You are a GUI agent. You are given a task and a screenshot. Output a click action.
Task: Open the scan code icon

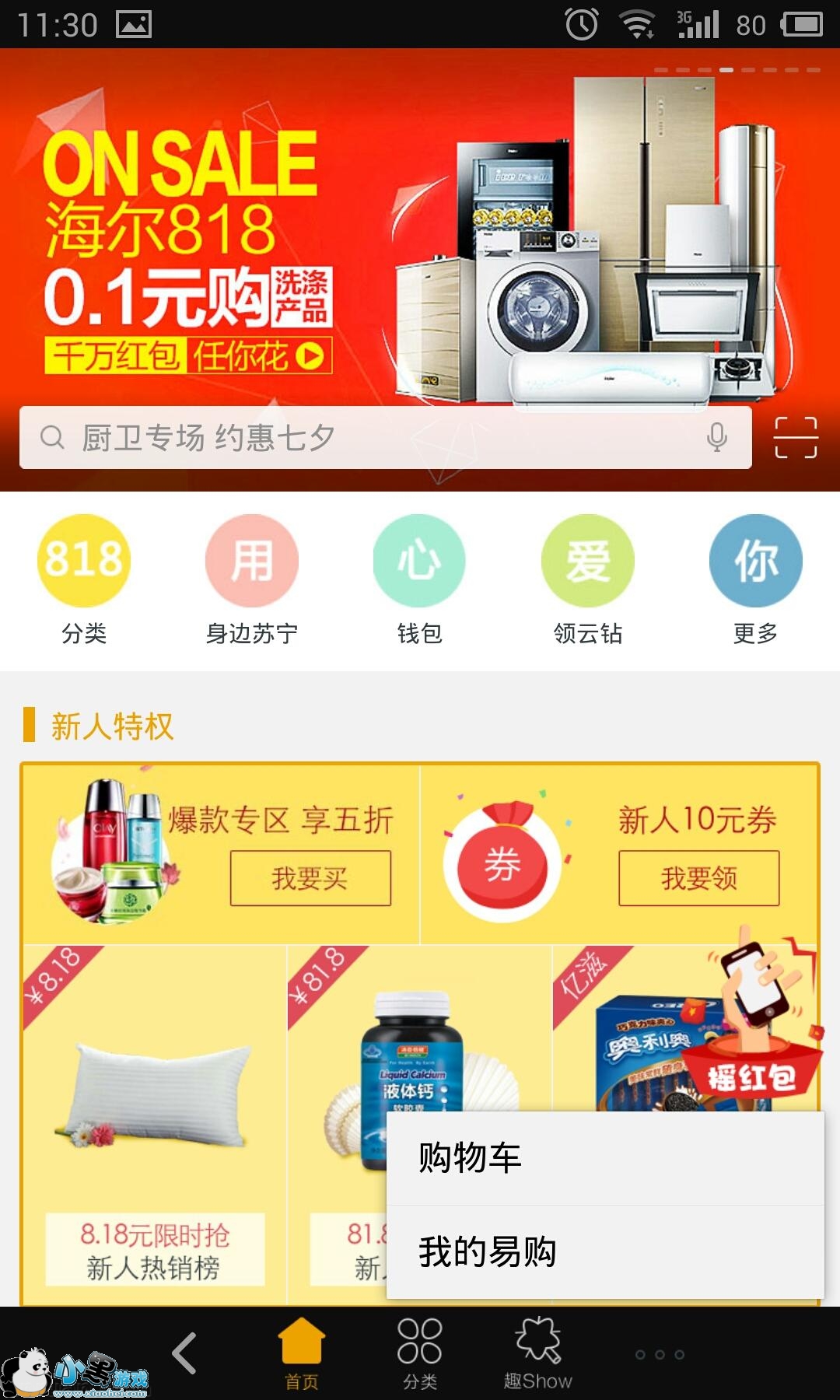[x=795, y=438]
